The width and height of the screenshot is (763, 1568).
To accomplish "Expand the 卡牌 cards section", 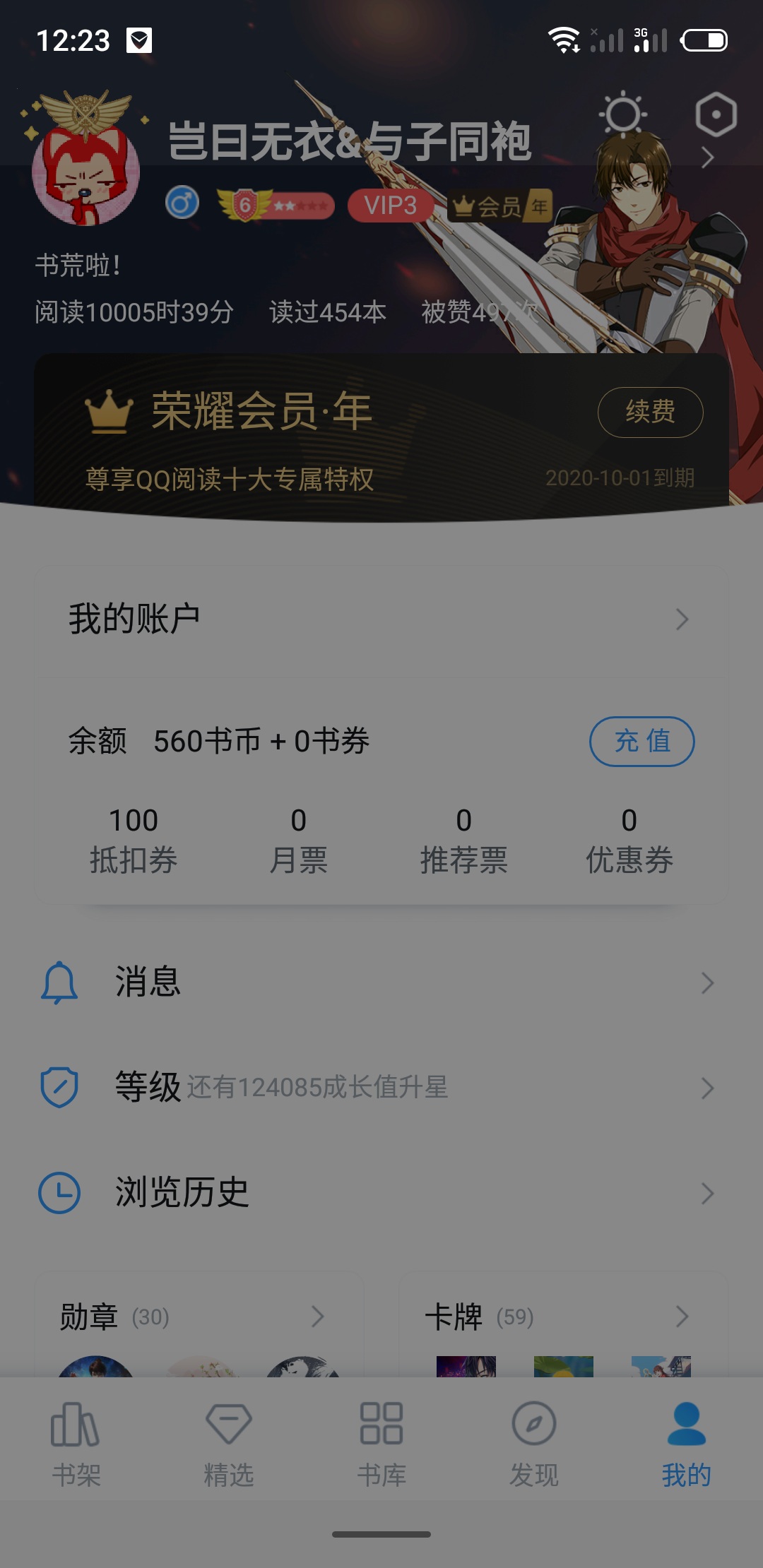I will tap(562, 1317).
